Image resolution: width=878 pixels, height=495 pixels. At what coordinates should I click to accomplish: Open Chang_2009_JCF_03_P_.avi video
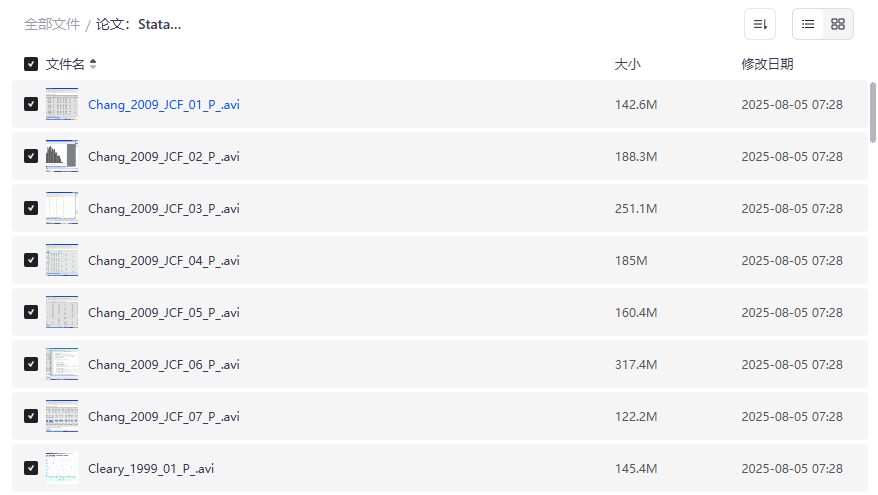point(163,208)
